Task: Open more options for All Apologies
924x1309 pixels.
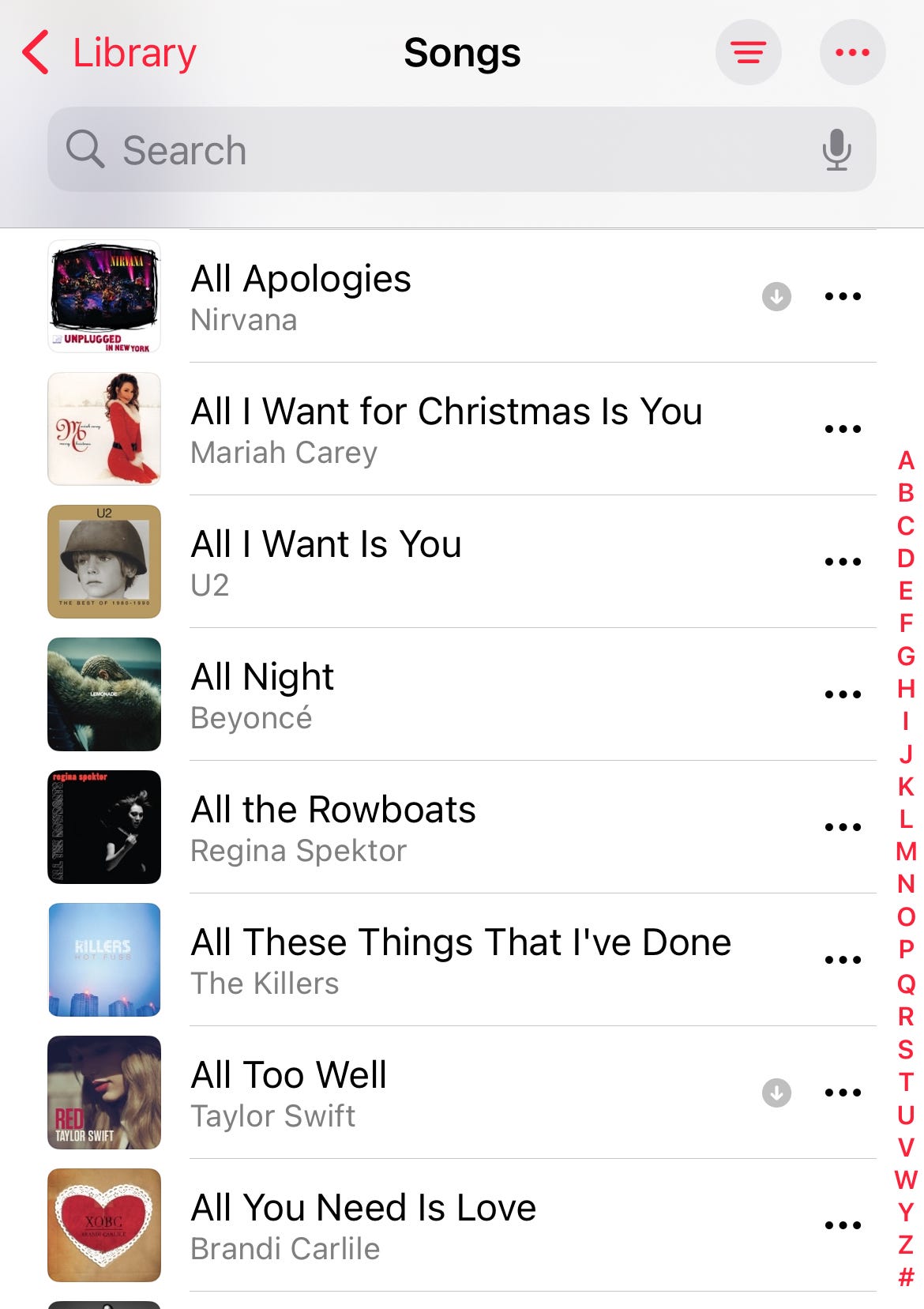Action: click(x=843, y=296)
